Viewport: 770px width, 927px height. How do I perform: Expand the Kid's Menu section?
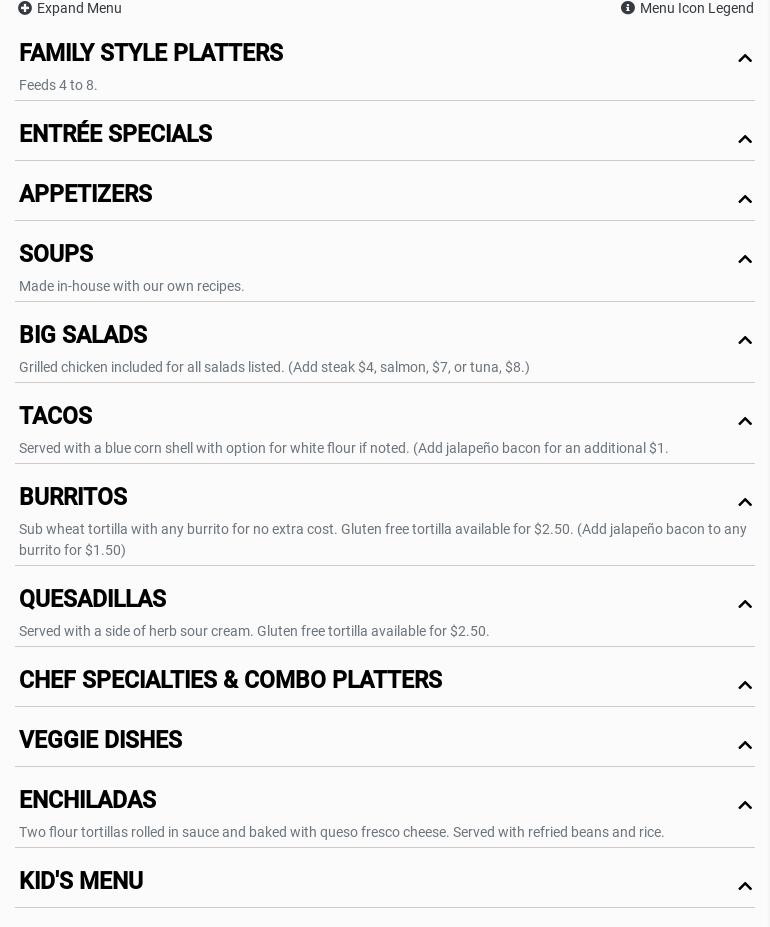(x=81, y=882)
